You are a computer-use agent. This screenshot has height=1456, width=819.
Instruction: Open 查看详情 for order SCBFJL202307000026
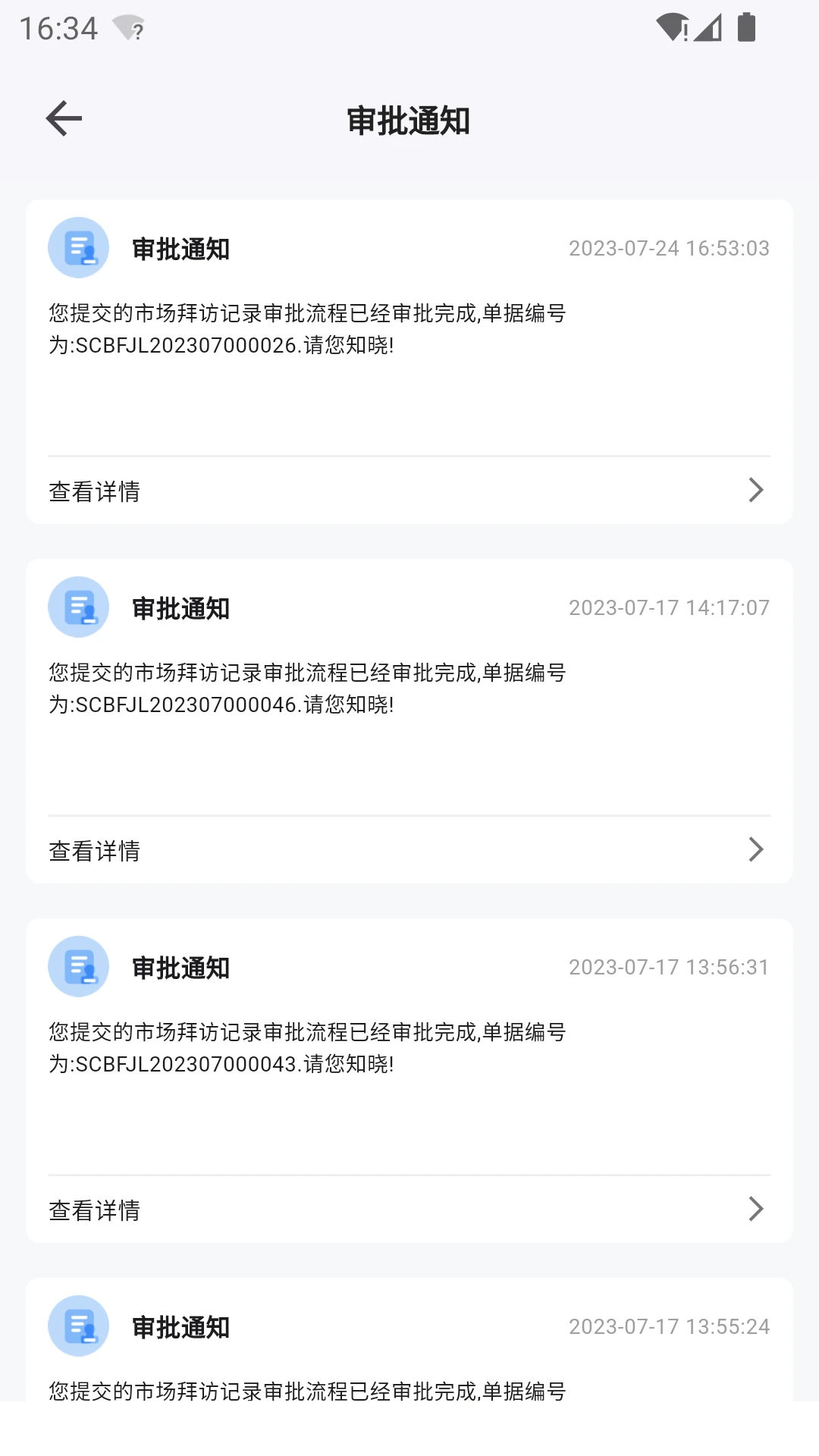(x=96, y=490)
